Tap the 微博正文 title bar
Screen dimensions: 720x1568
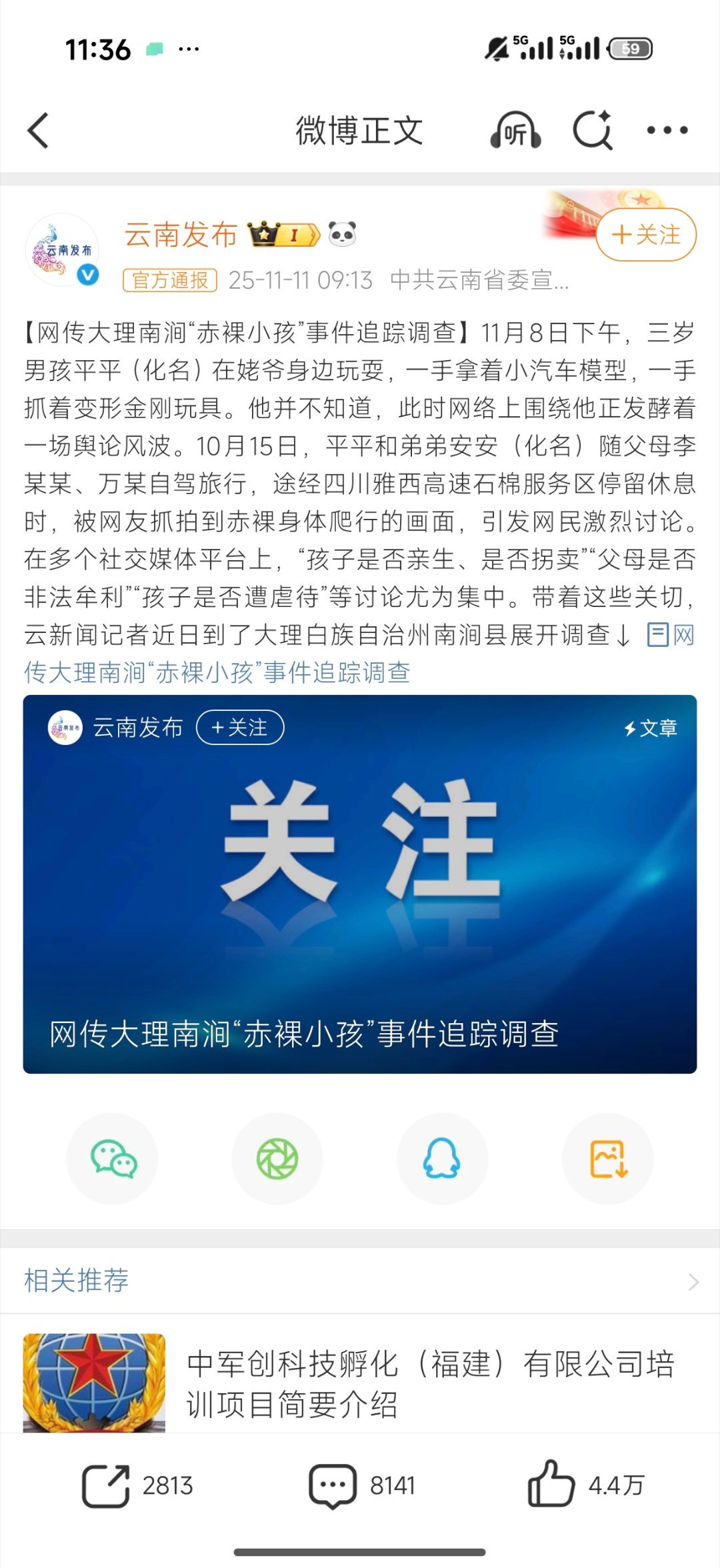(360, 131)
